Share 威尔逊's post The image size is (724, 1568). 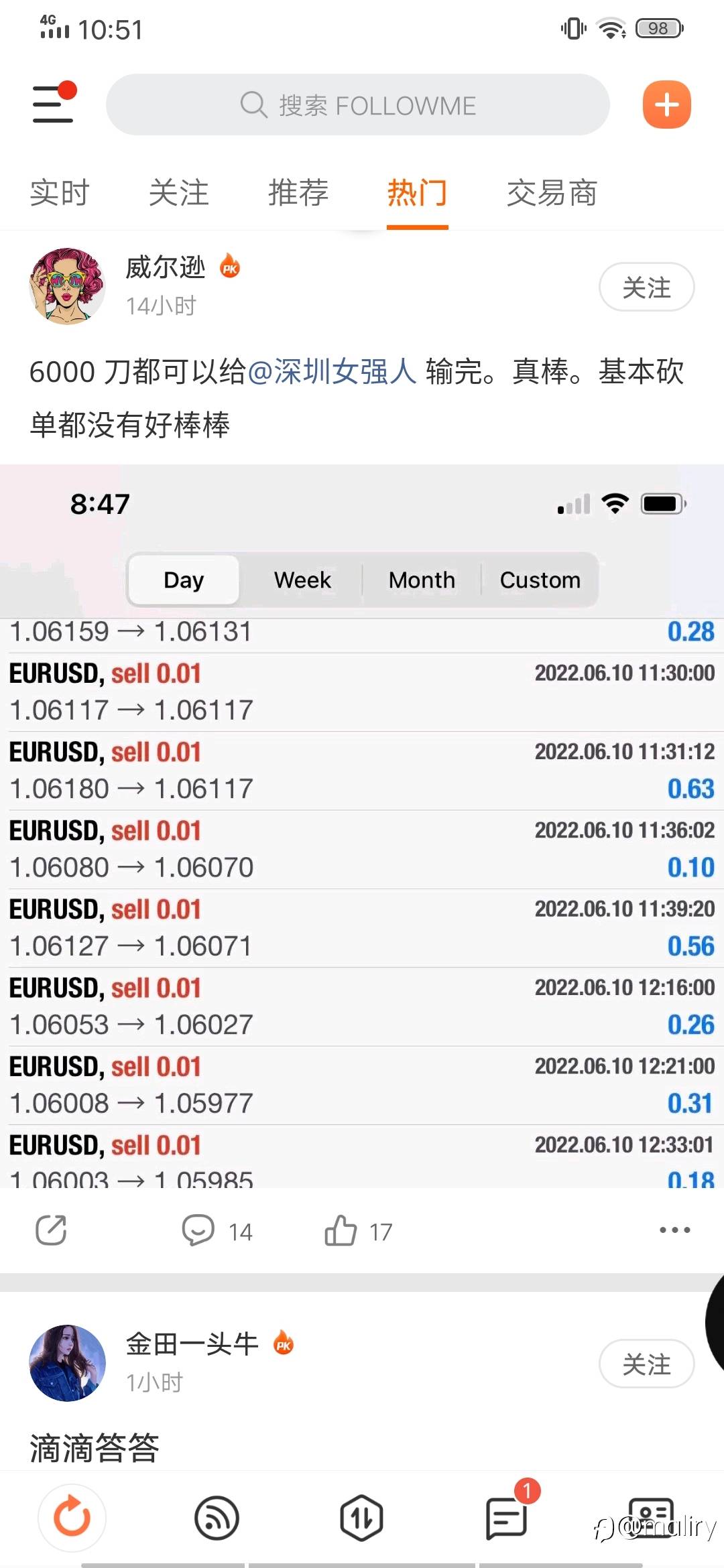[x=51, y=1230]
